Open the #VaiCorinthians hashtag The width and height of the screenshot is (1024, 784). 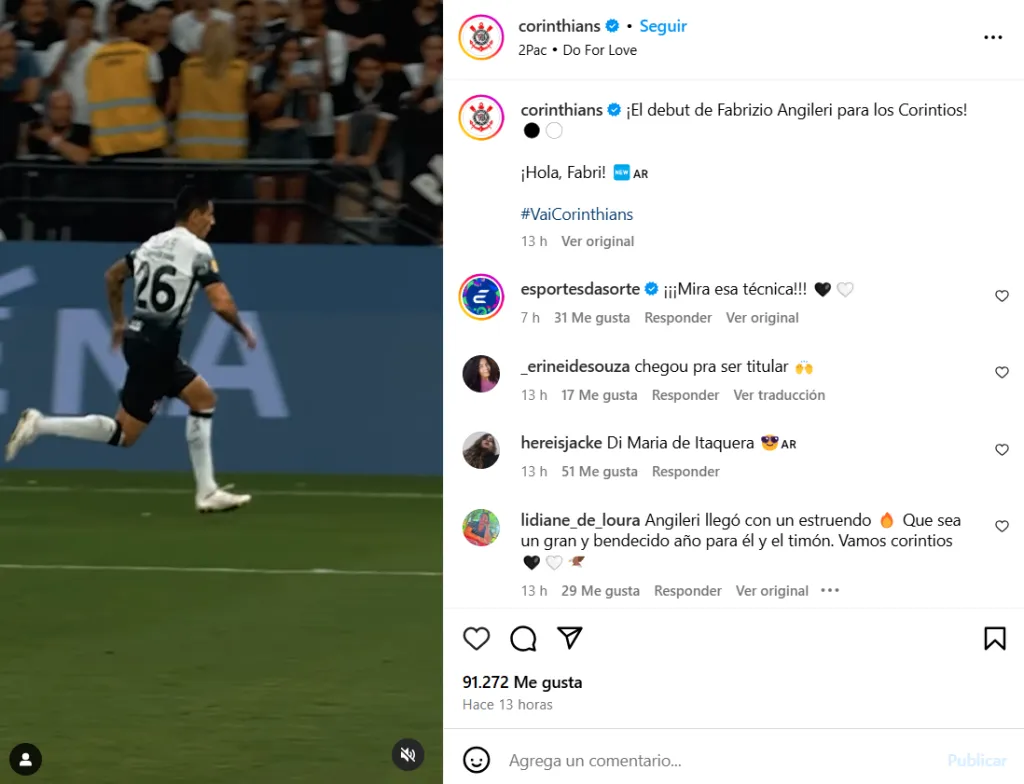(x=577, y=214)
